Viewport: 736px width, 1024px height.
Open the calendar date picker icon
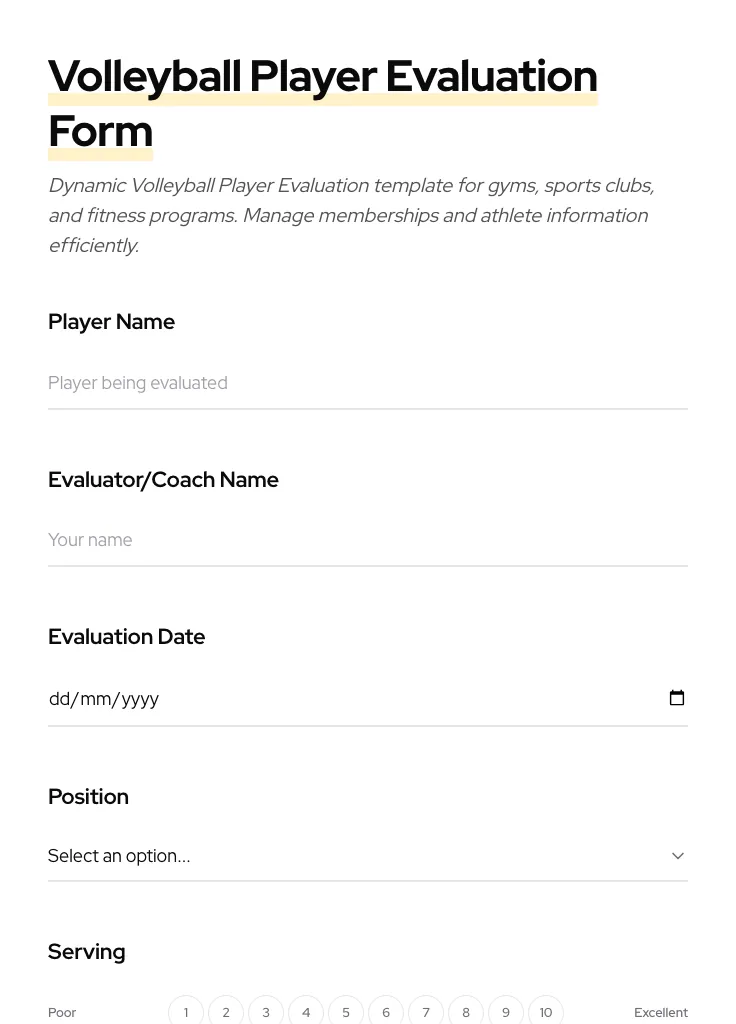[677, 697]
